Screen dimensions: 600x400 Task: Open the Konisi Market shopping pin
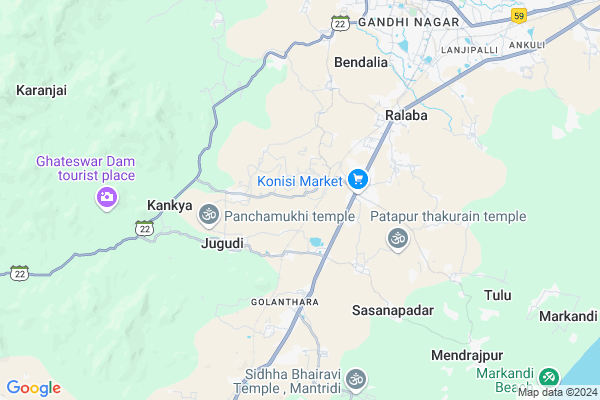(359, 180)
